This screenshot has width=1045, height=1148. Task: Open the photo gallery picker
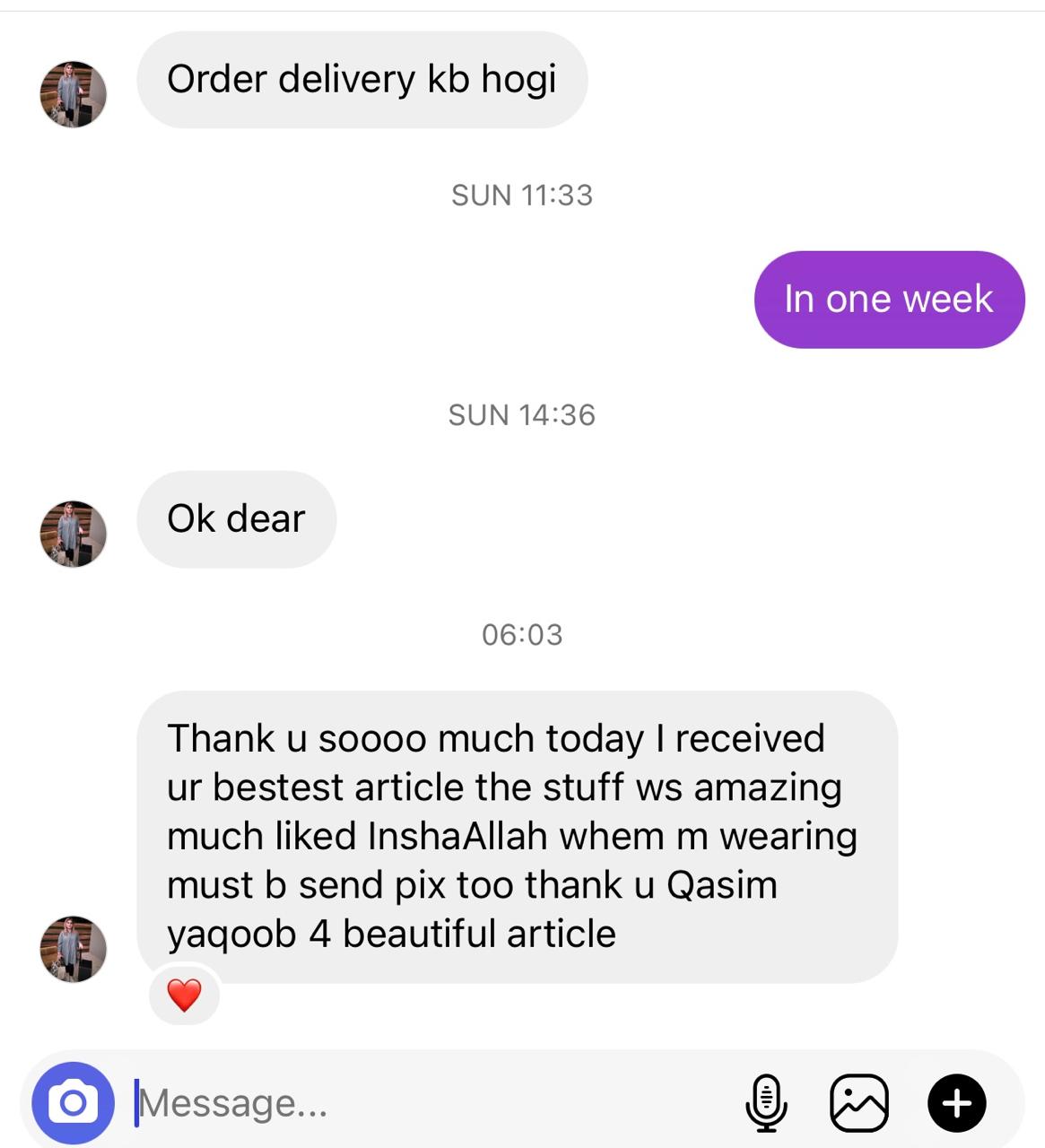point(859,1102)
